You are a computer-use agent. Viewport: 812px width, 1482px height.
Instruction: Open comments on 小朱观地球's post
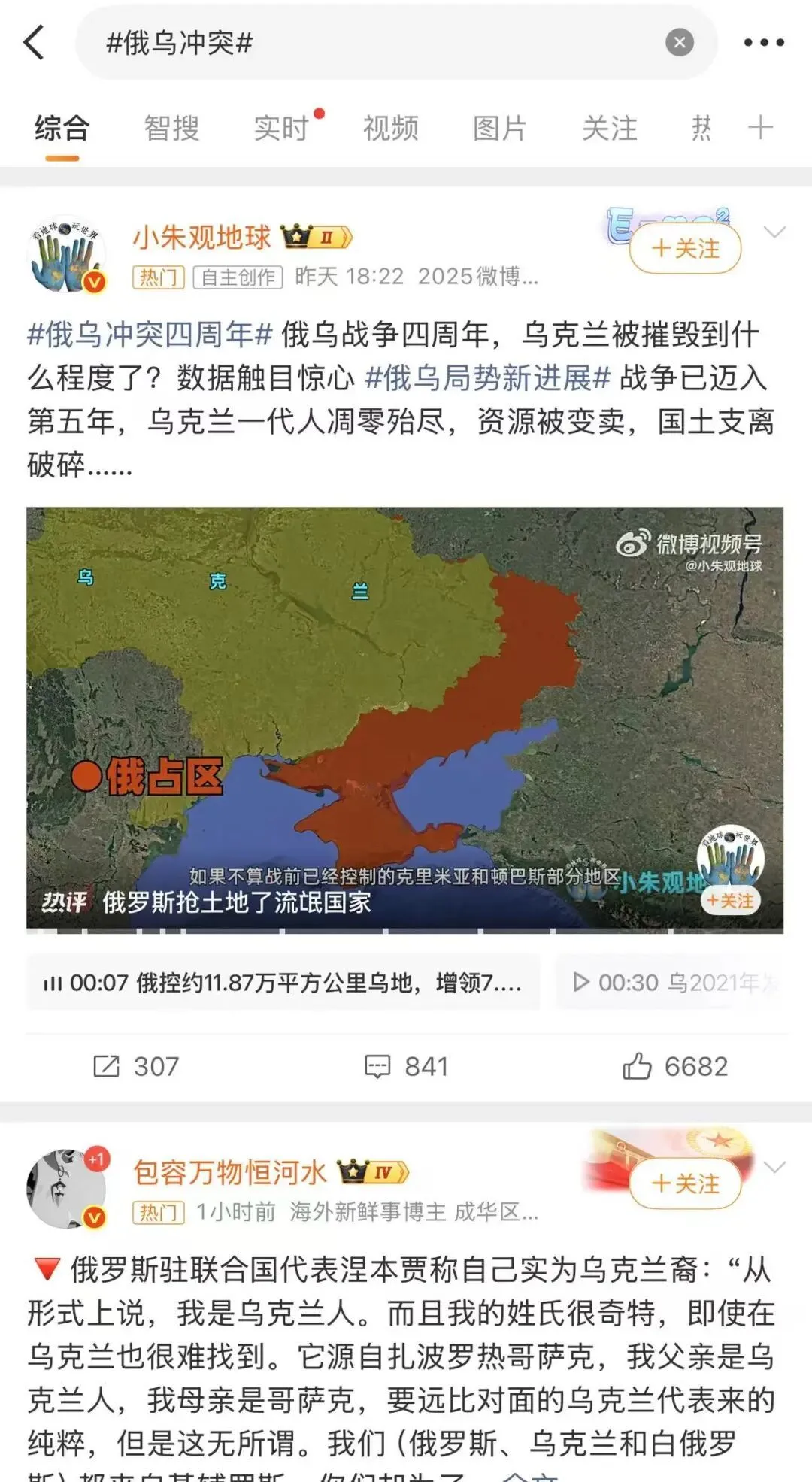coord(405,1066)
